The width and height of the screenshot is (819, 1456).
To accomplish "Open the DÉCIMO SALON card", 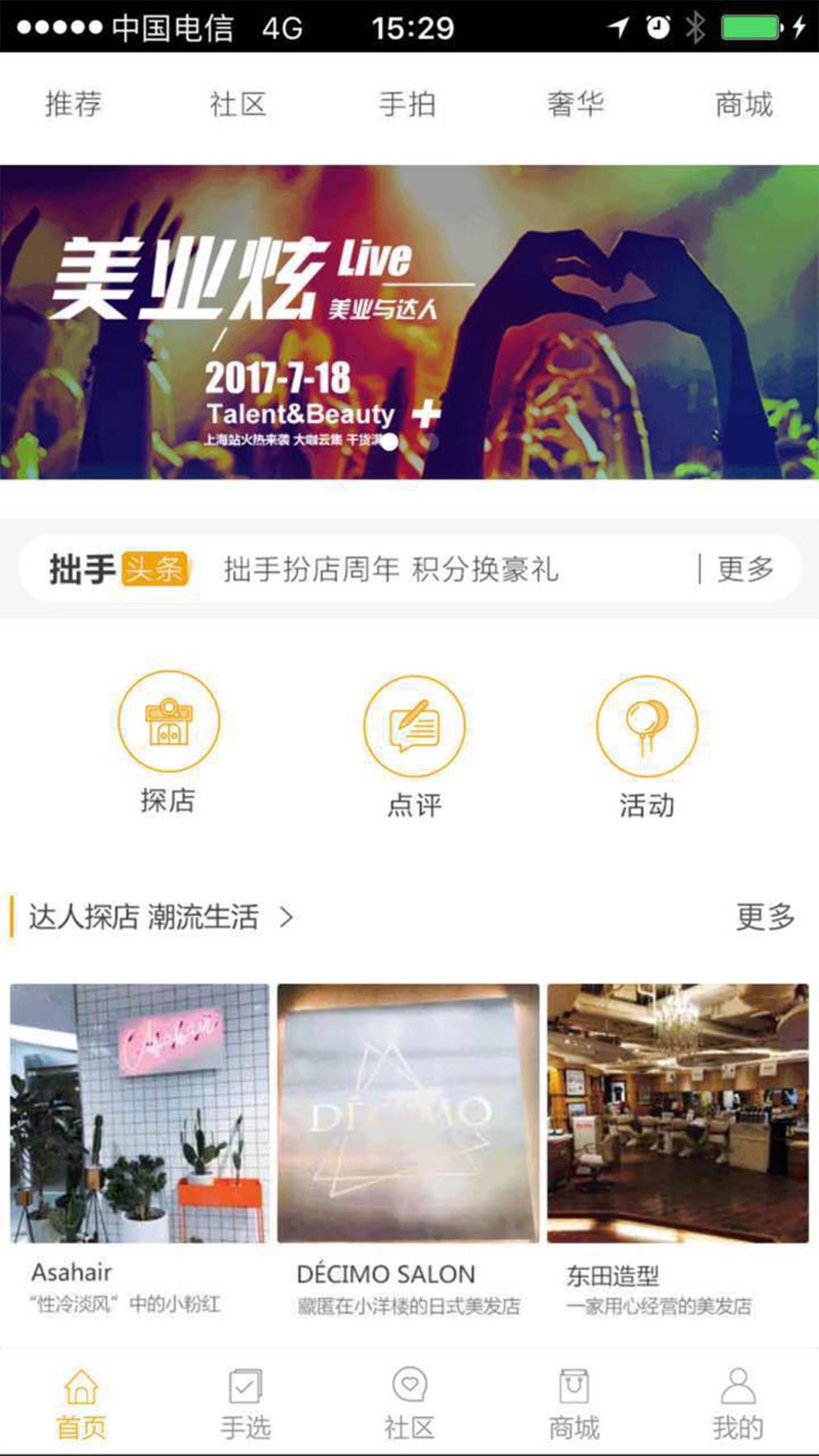I will click(409, 1113).
